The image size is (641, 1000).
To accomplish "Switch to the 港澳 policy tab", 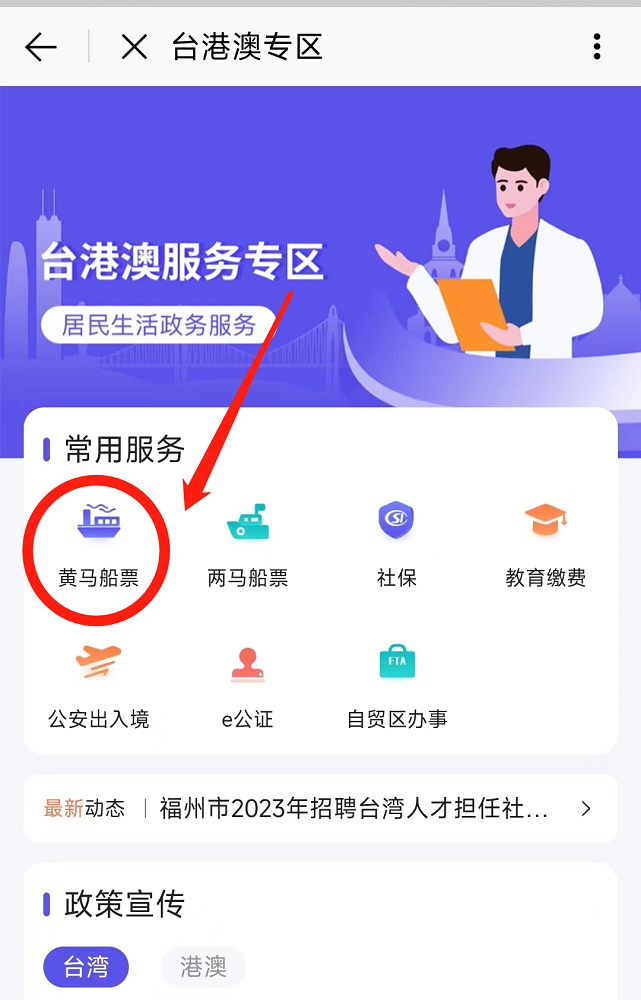I will pos(203,967).
